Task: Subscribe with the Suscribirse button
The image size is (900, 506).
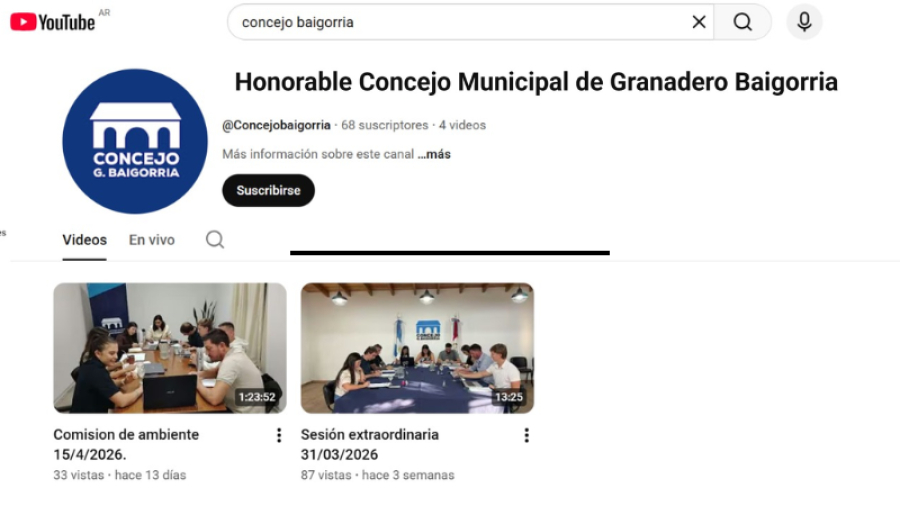Action: (268, 190)
